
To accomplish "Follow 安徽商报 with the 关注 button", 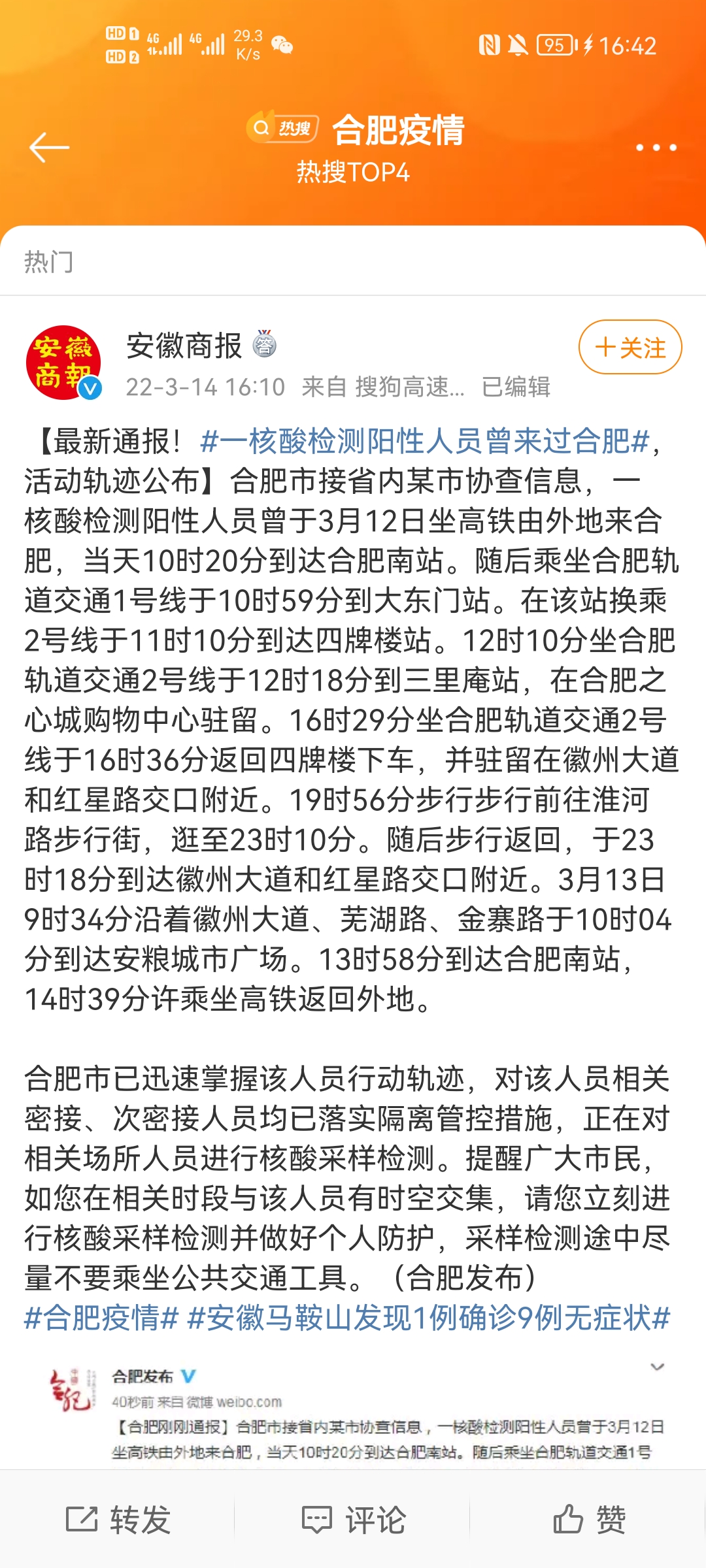I will pos(630,347).
